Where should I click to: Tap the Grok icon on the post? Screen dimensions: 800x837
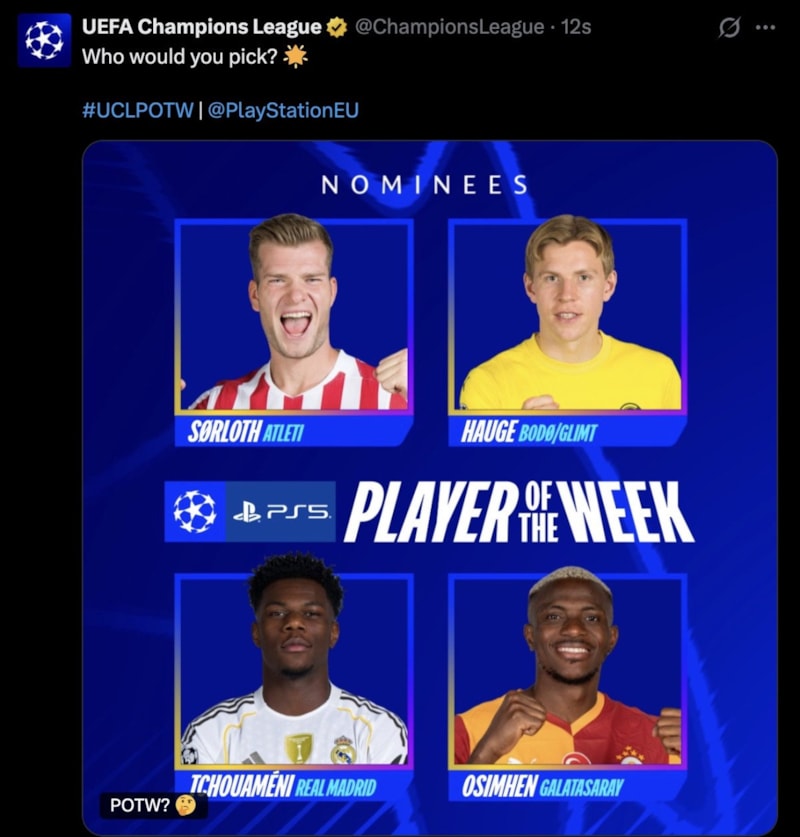click(729, 28)
